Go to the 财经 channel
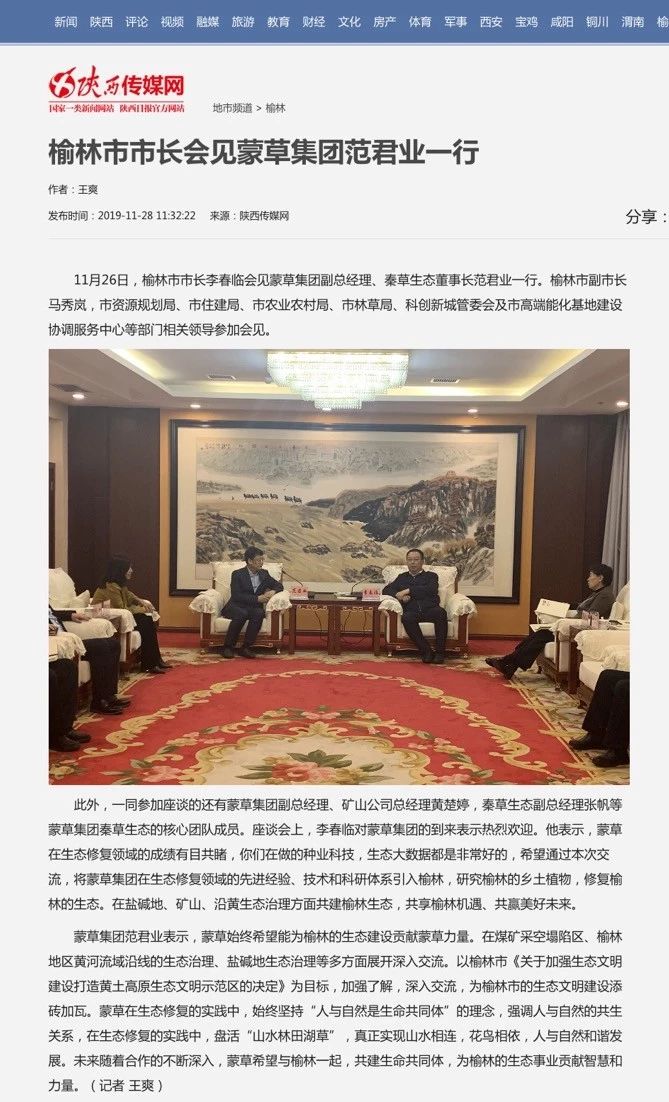The image size is (669, 1102). 314,21
